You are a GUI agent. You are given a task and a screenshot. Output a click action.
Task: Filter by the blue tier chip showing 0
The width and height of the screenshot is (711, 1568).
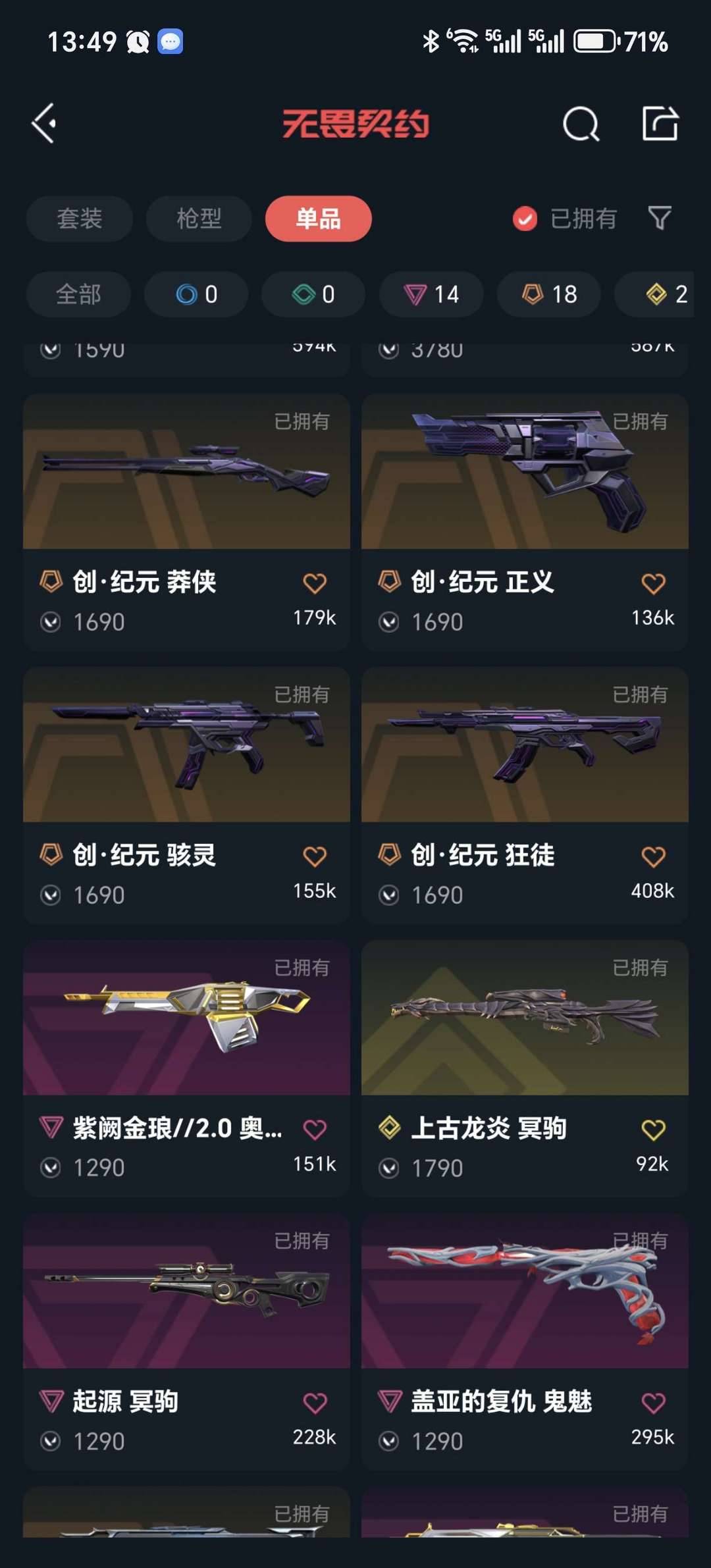(196, 294)
